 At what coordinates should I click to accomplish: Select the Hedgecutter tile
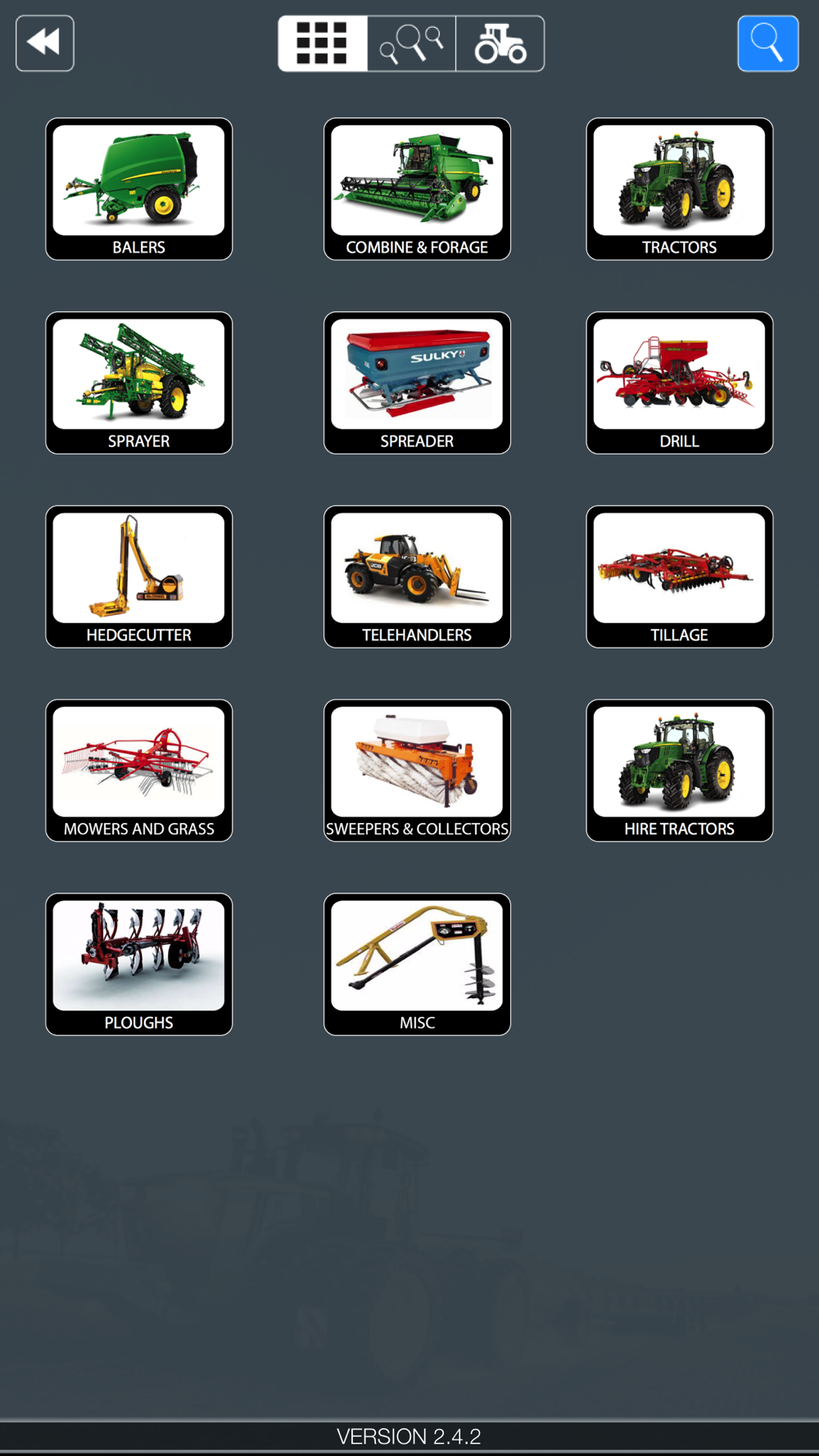(139, 577)
